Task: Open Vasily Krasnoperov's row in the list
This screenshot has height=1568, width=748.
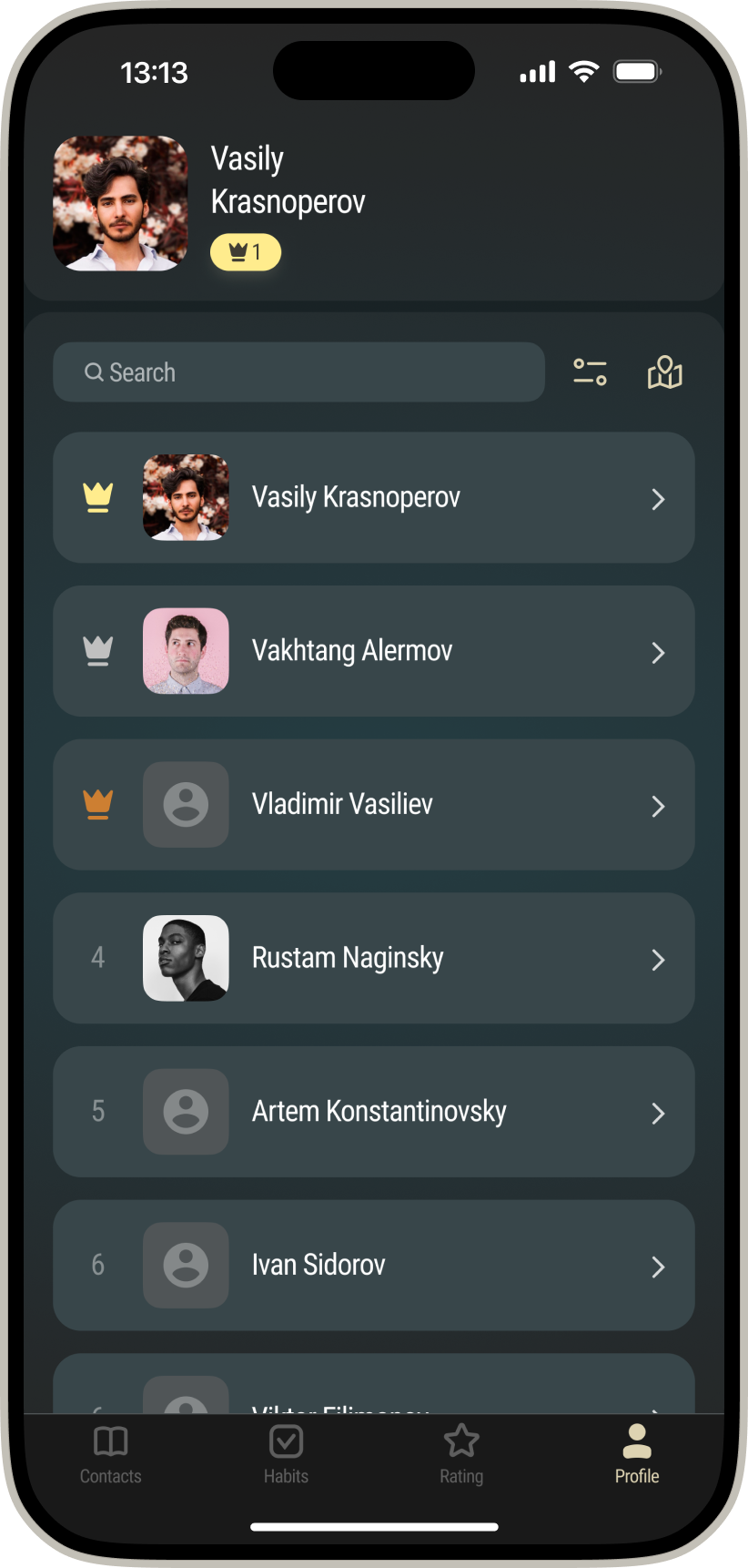Action: point(373,497)
